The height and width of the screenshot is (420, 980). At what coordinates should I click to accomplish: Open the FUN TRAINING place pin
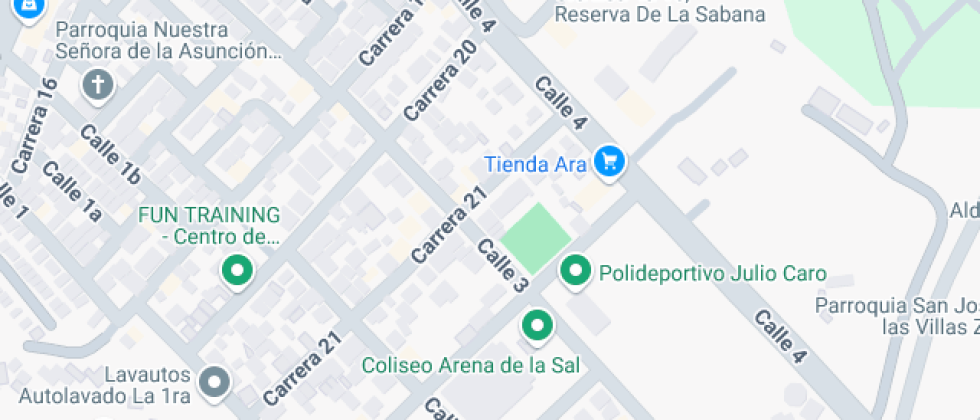click(x=237, y=270)
